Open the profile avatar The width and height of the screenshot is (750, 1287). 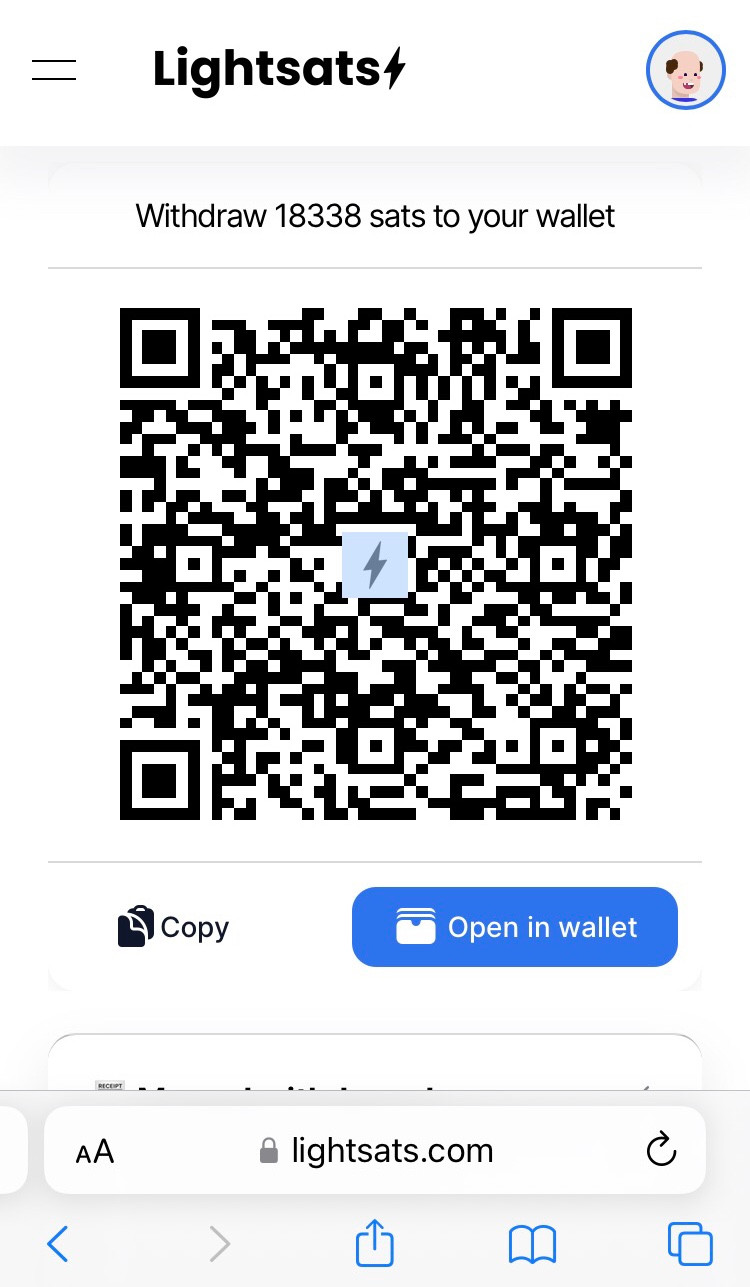pyautogui.click(x=686, y=70)
